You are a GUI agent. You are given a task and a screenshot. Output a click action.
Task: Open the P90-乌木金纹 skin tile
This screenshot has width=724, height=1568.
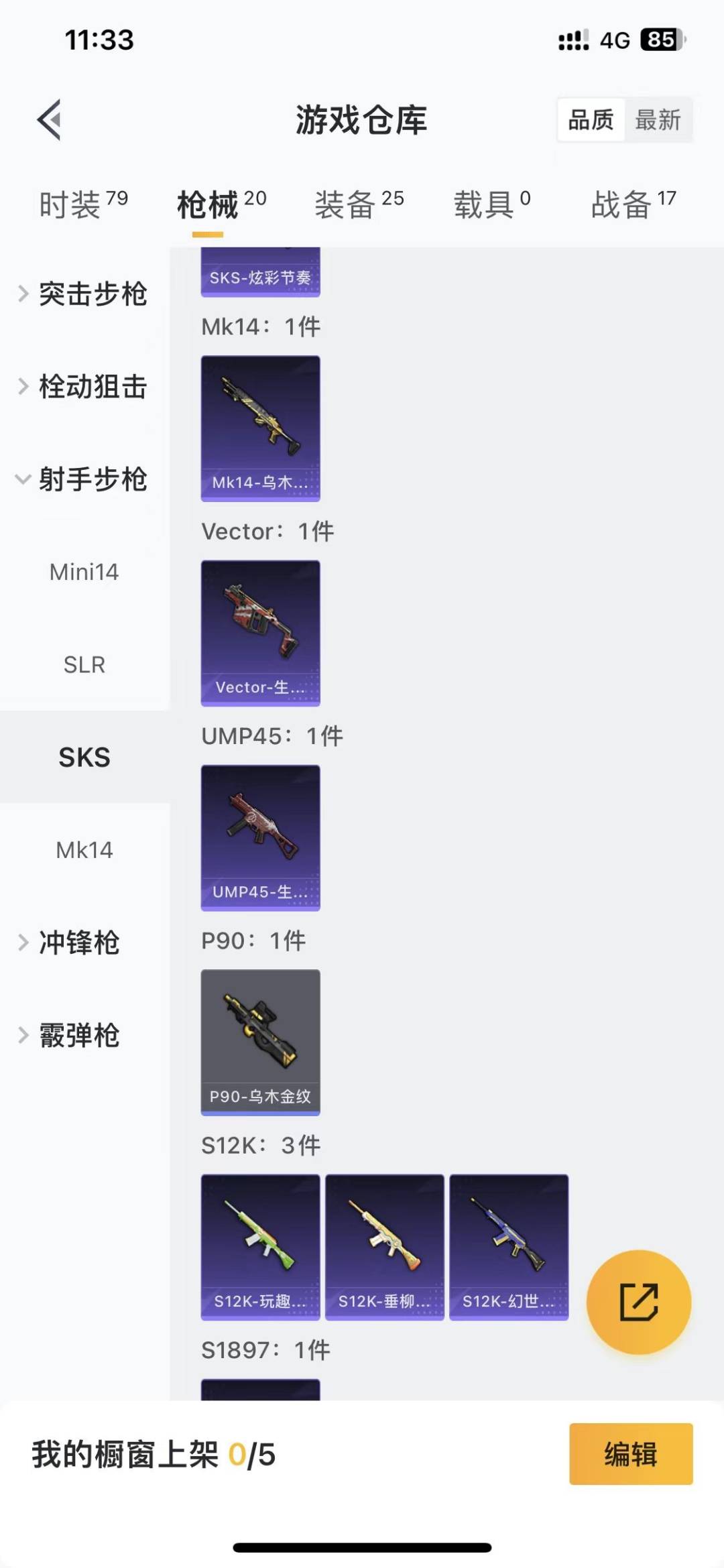[x=260, y=1042]
